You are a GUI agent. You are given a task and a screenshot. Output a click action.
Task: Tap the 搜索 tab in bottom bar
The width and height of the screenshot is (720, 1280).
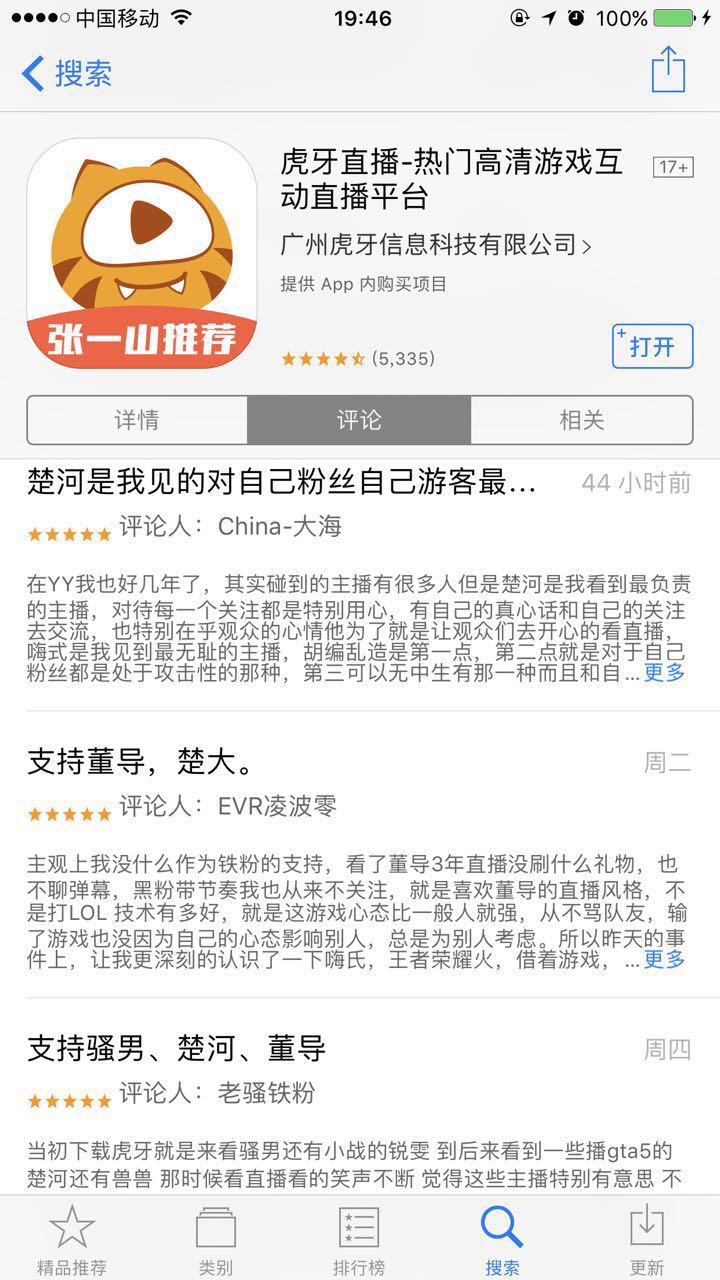tap(502, 1238)
